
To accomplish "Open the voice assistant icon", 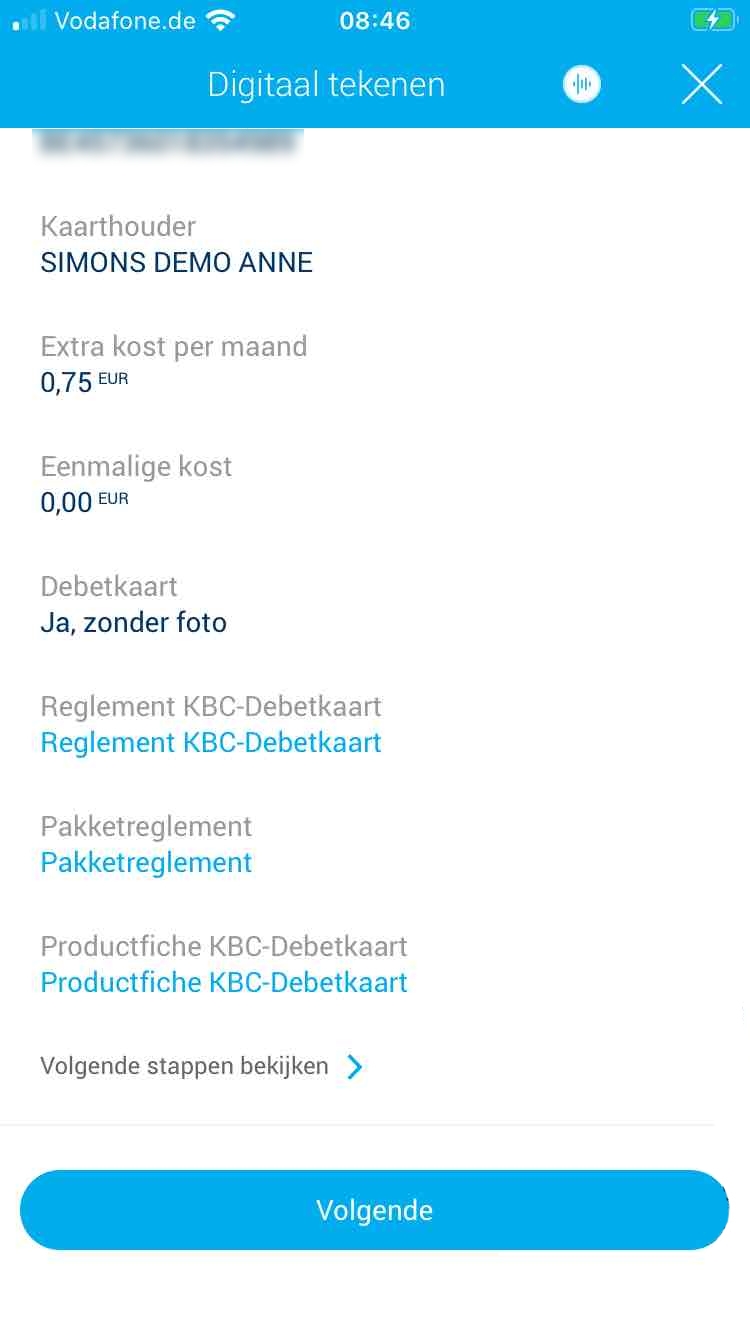I will coord(581,85).
